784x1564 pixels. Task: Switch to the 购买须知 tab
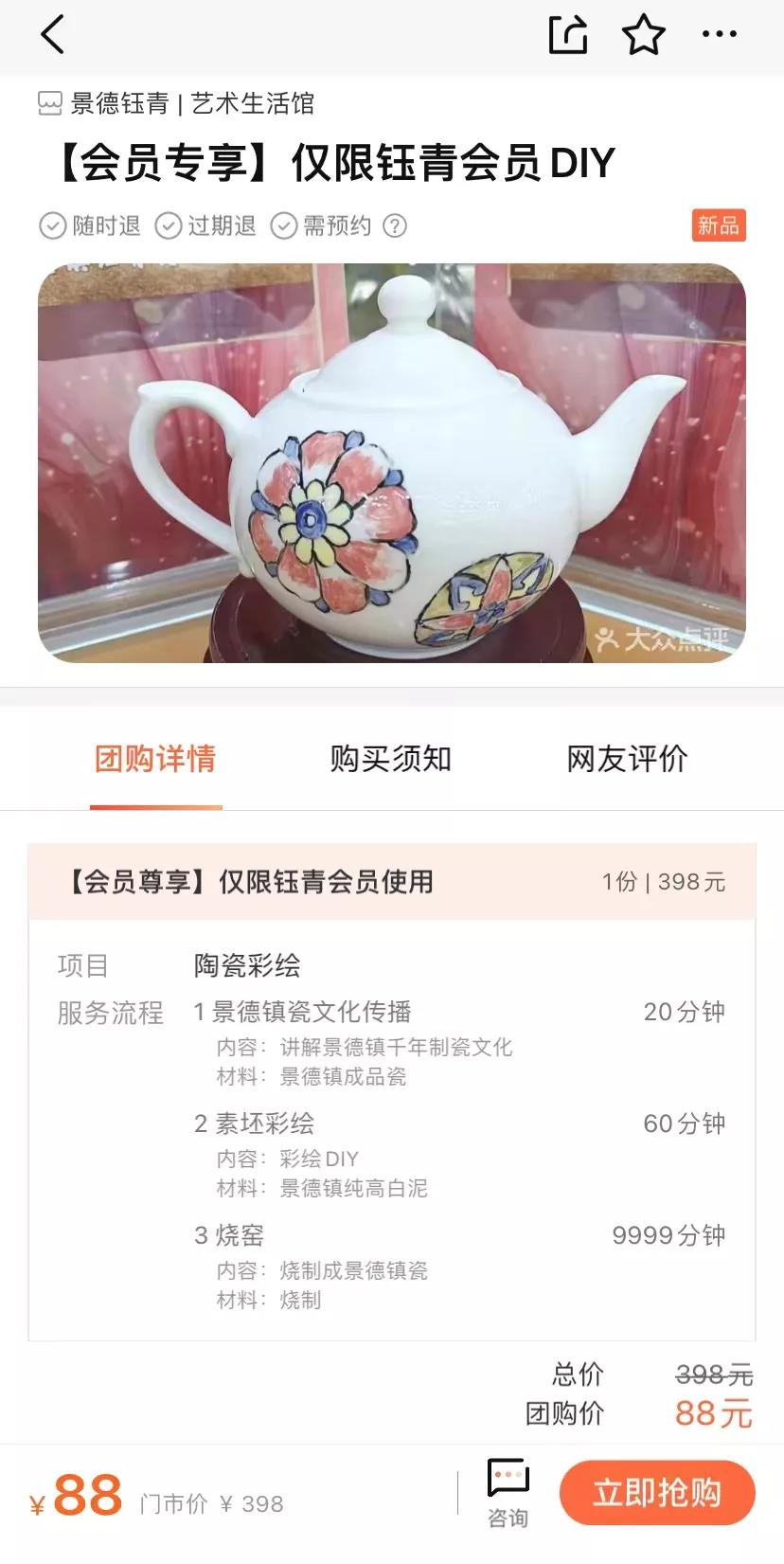click(390, 759)
